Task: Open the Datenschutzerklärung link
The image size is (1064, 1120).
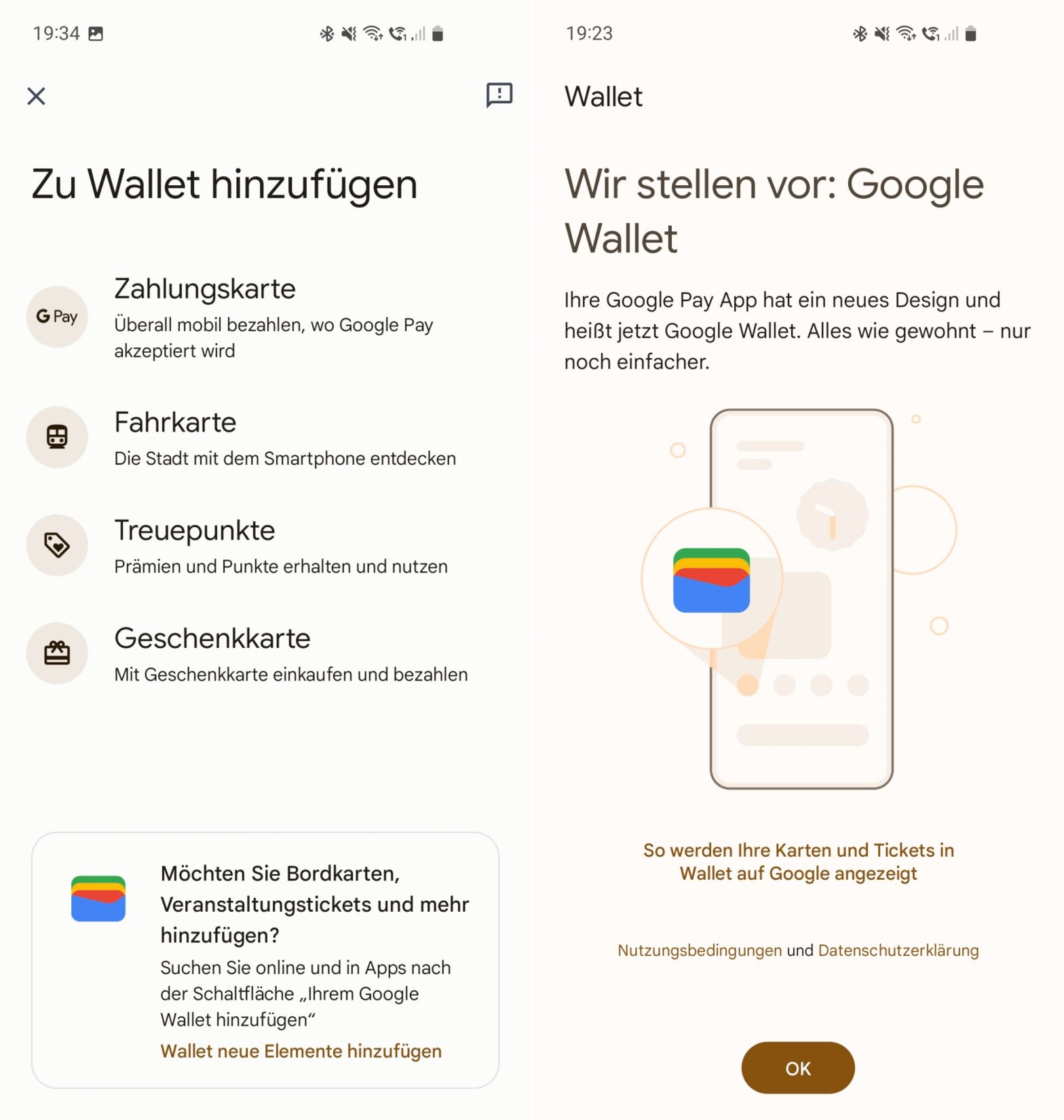Action: [x=898, y=950]
